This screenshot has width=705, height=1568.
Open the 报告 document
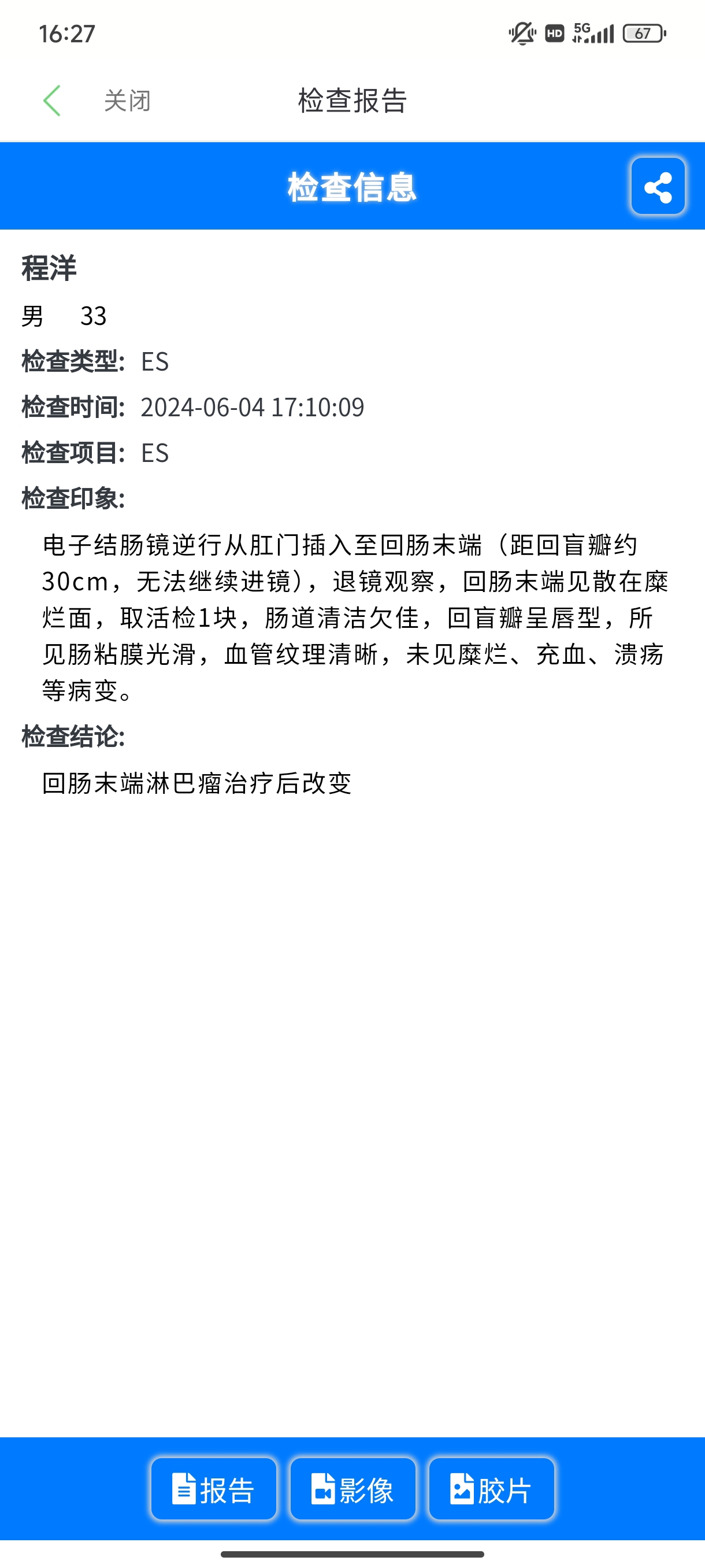(213, 1489)
